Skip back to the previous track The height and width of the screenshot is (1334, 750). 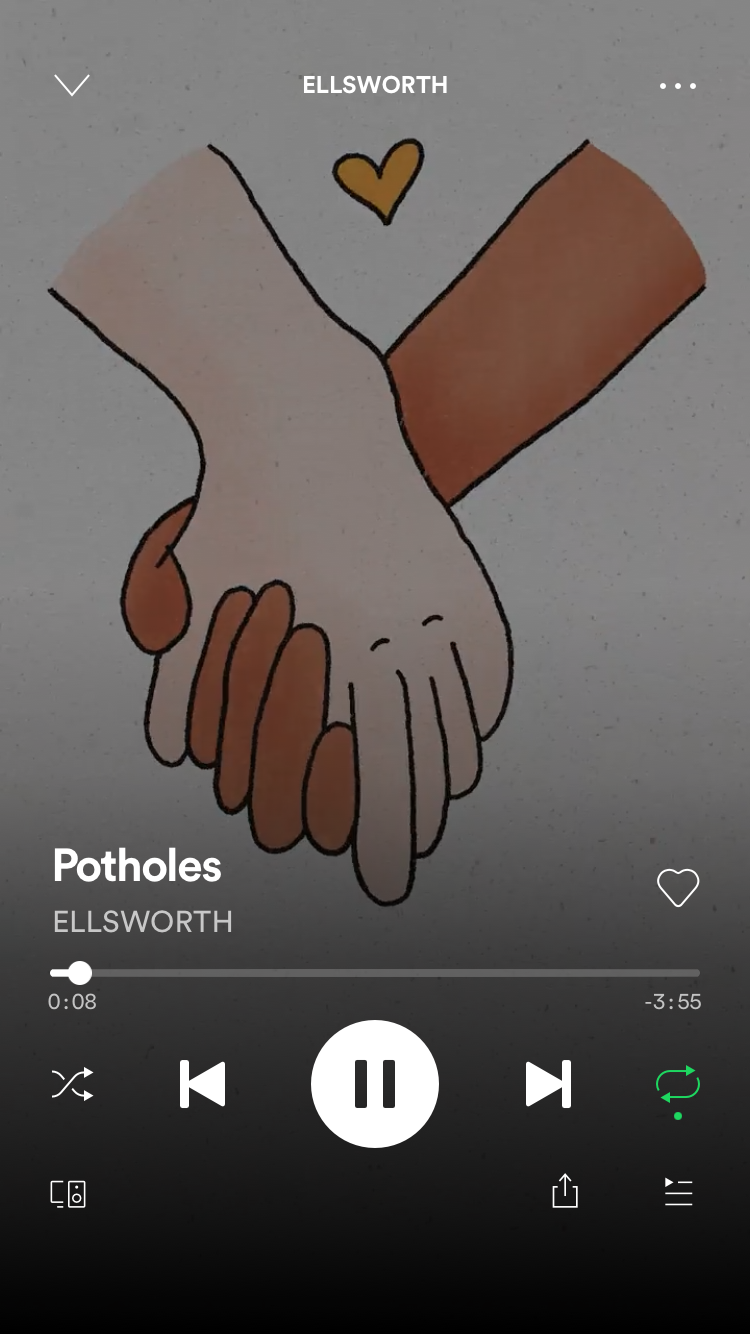tap(203, 1084)
